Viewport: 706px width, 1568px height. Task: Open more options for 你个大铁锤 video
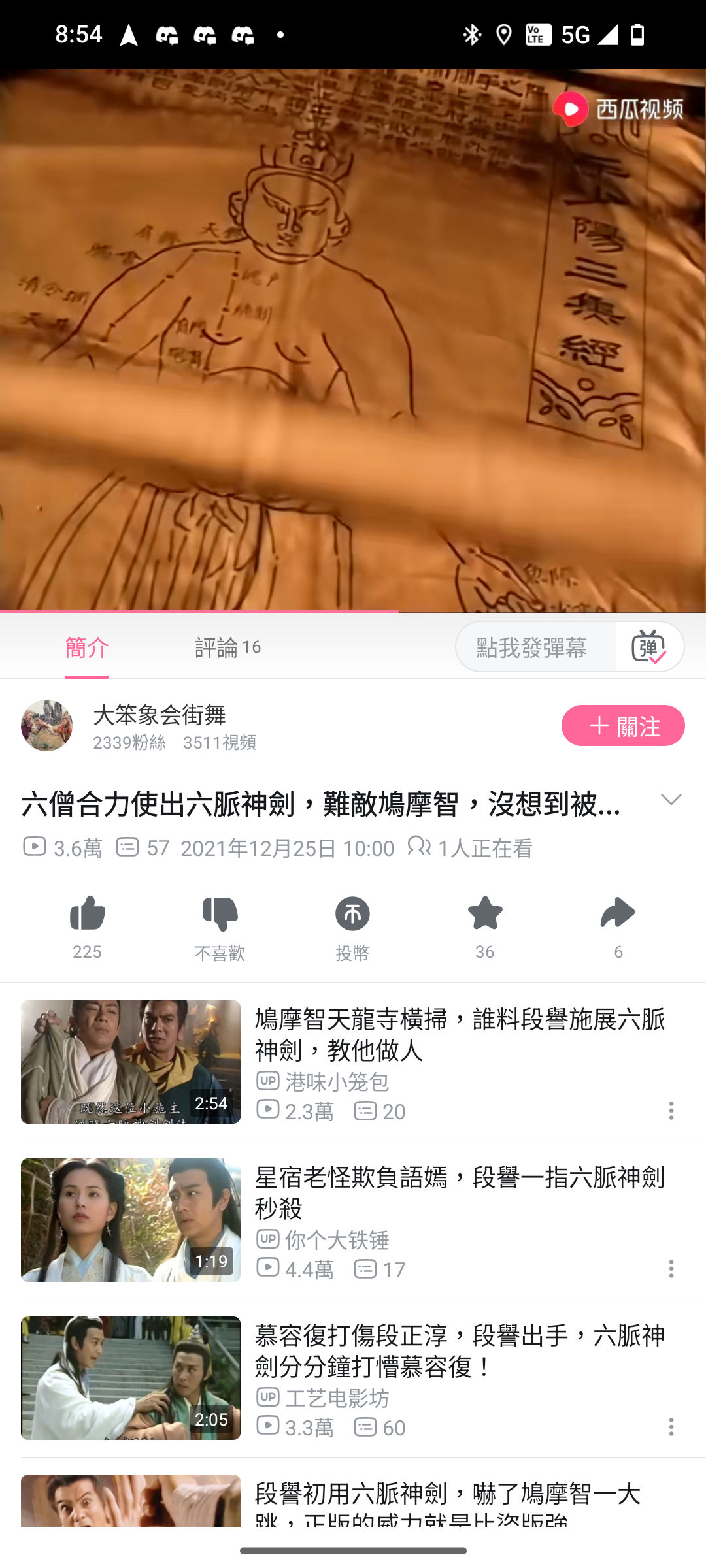pos(671,1269)
